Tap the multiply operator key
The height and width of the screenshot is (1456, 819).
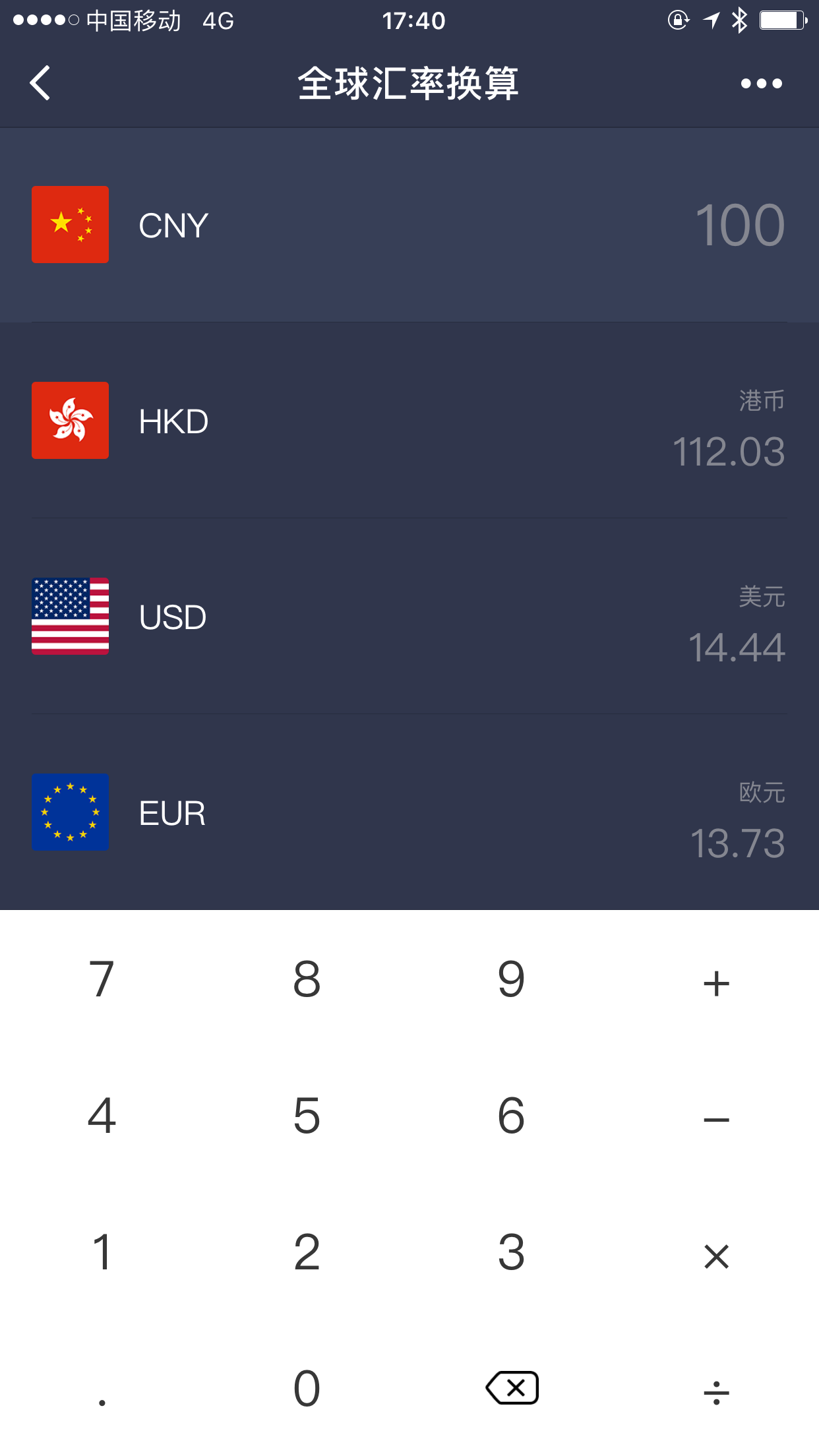pos(716,1256)
